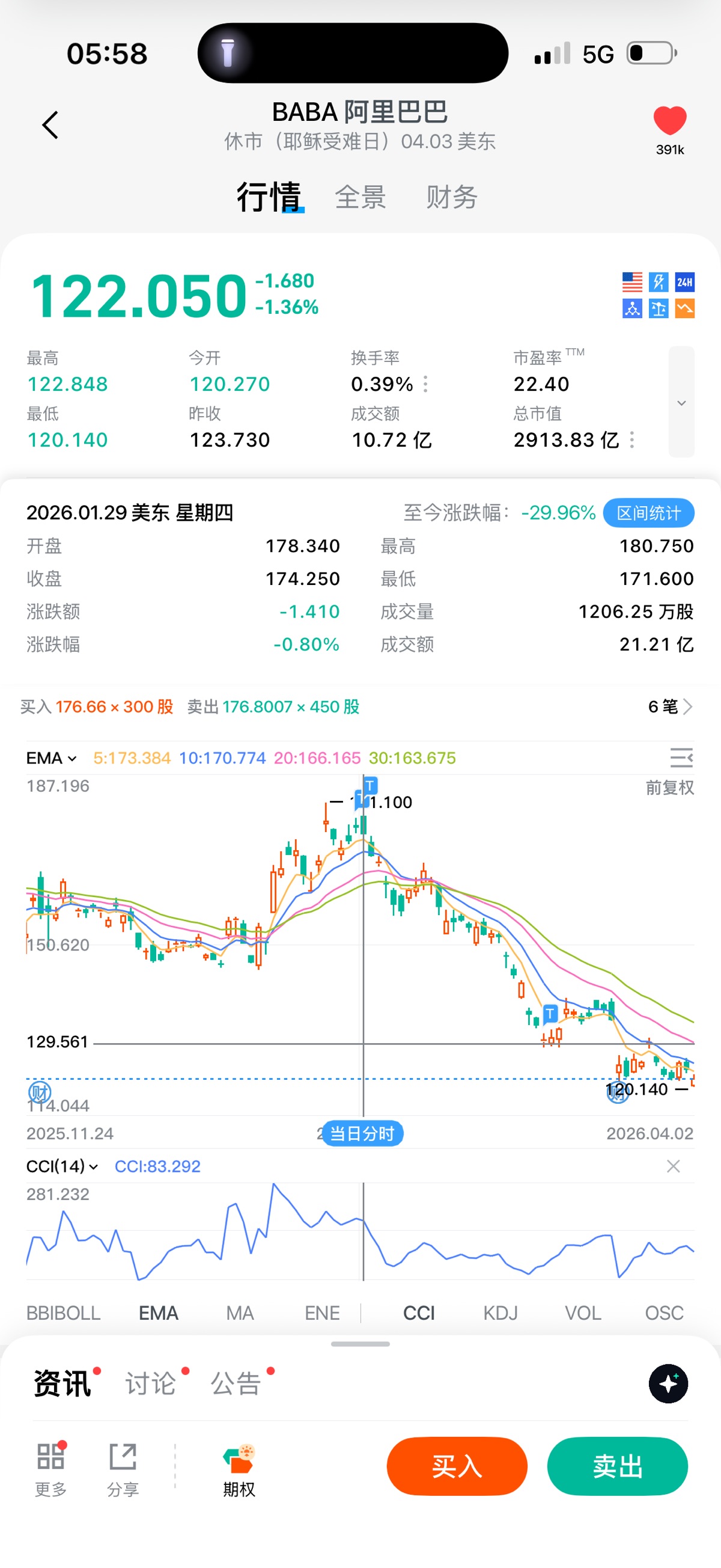Tap the green 卖出 sell button

pyautogui.click(x=617, y=1466)
